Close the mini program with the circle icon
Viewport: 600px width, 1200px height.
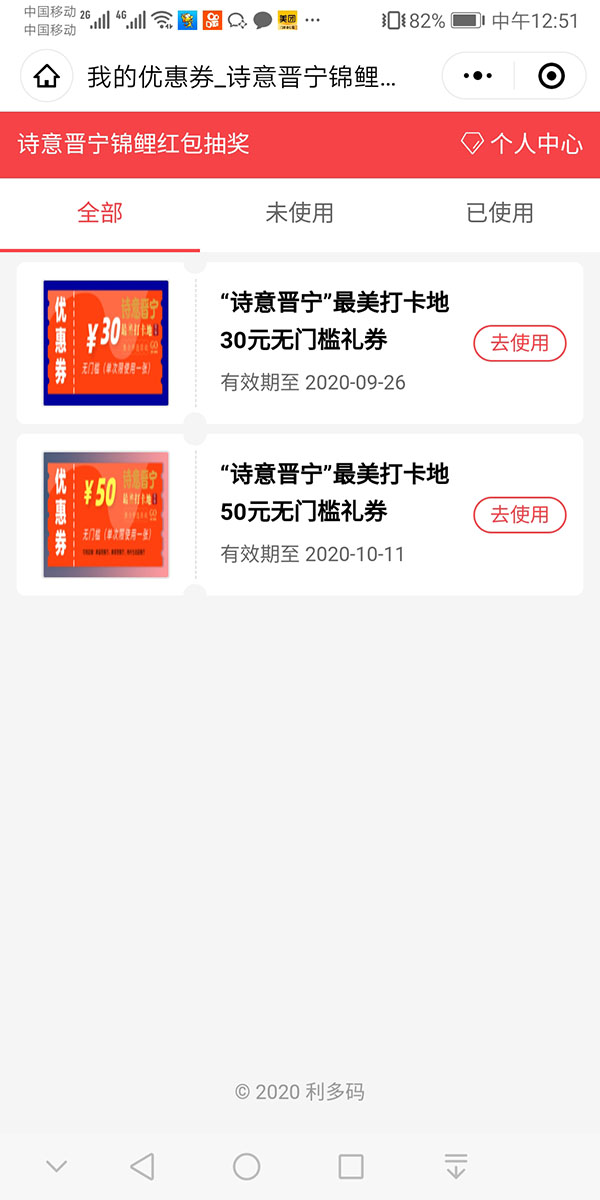(550, 76)
